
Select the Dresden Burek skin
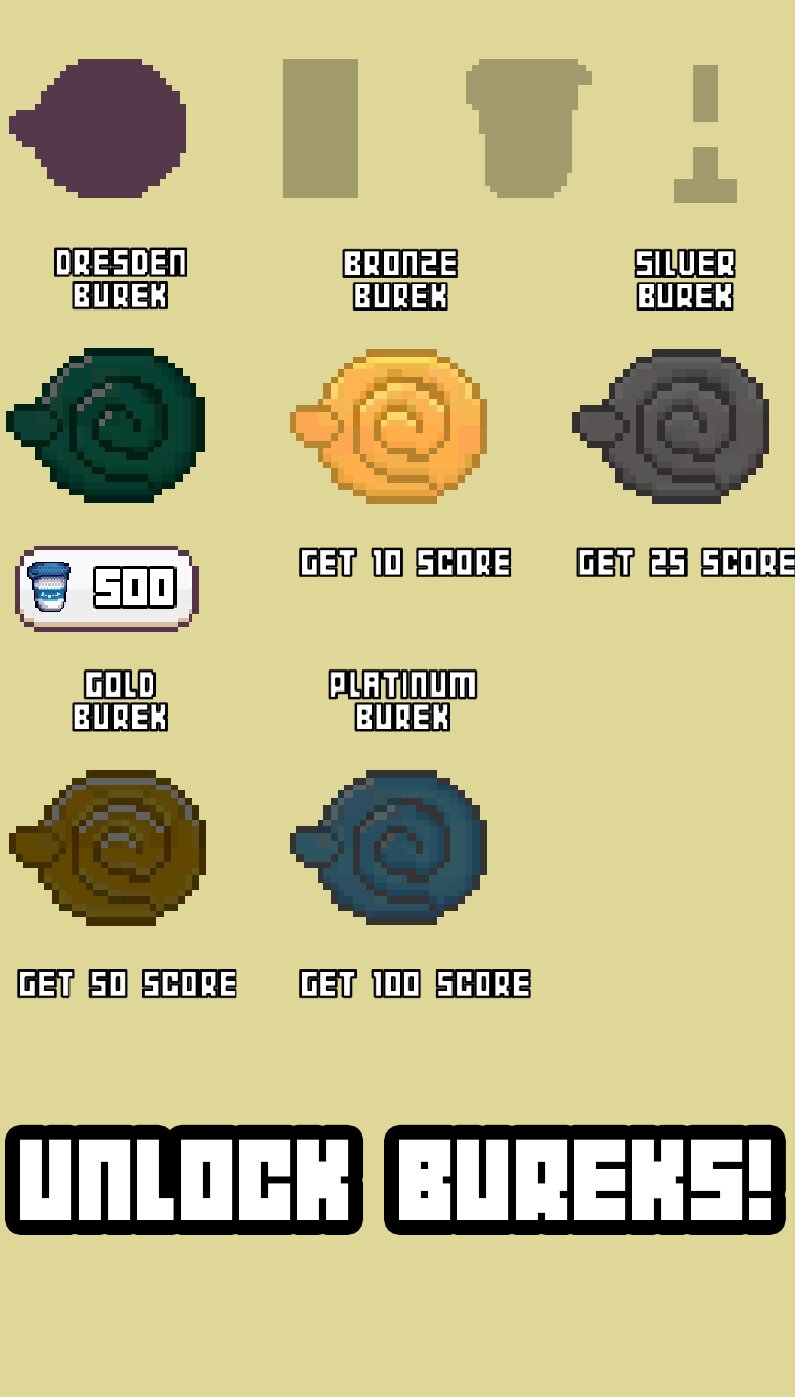(x=108, y=425)
